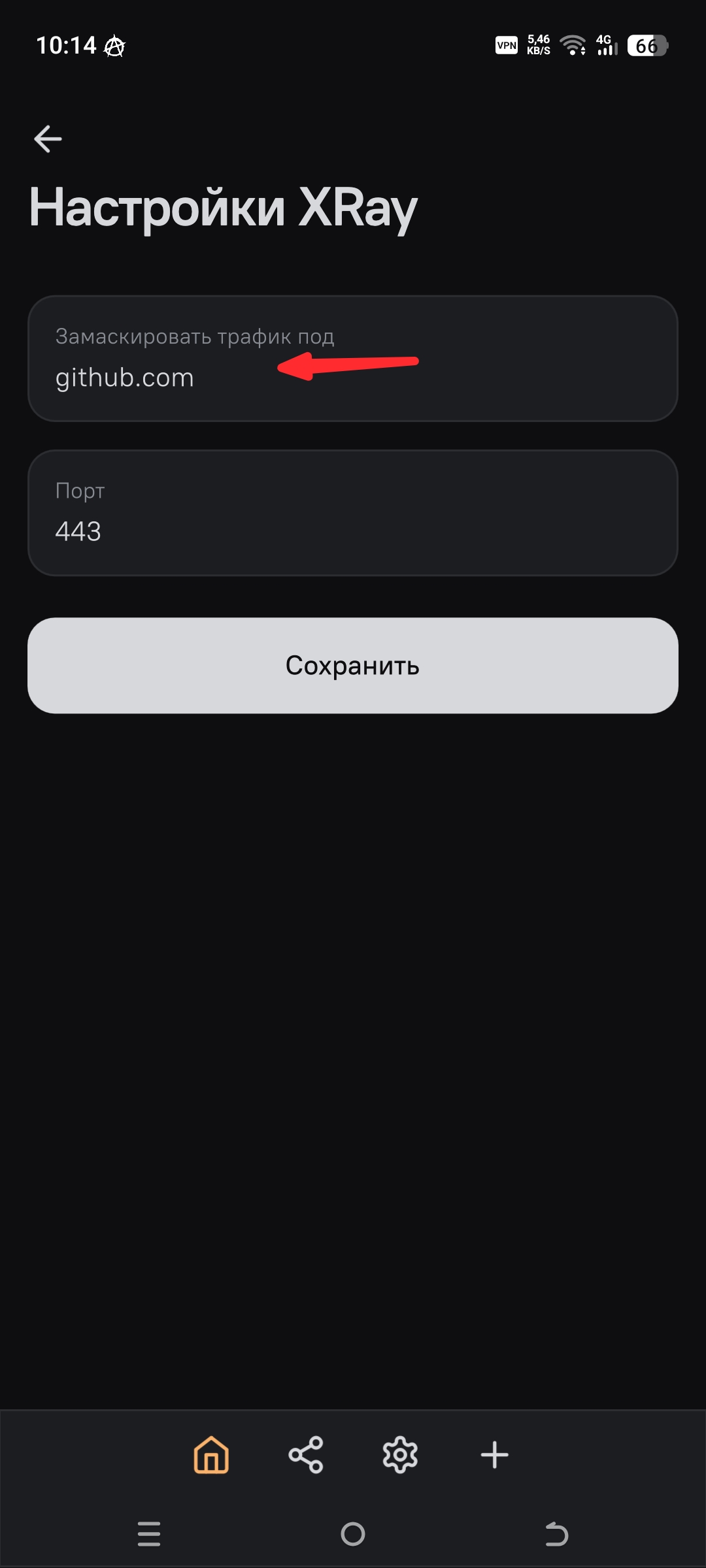Add new item with plus tab
Screen dimensions: 706x1568
click(x=494, y=1454)
